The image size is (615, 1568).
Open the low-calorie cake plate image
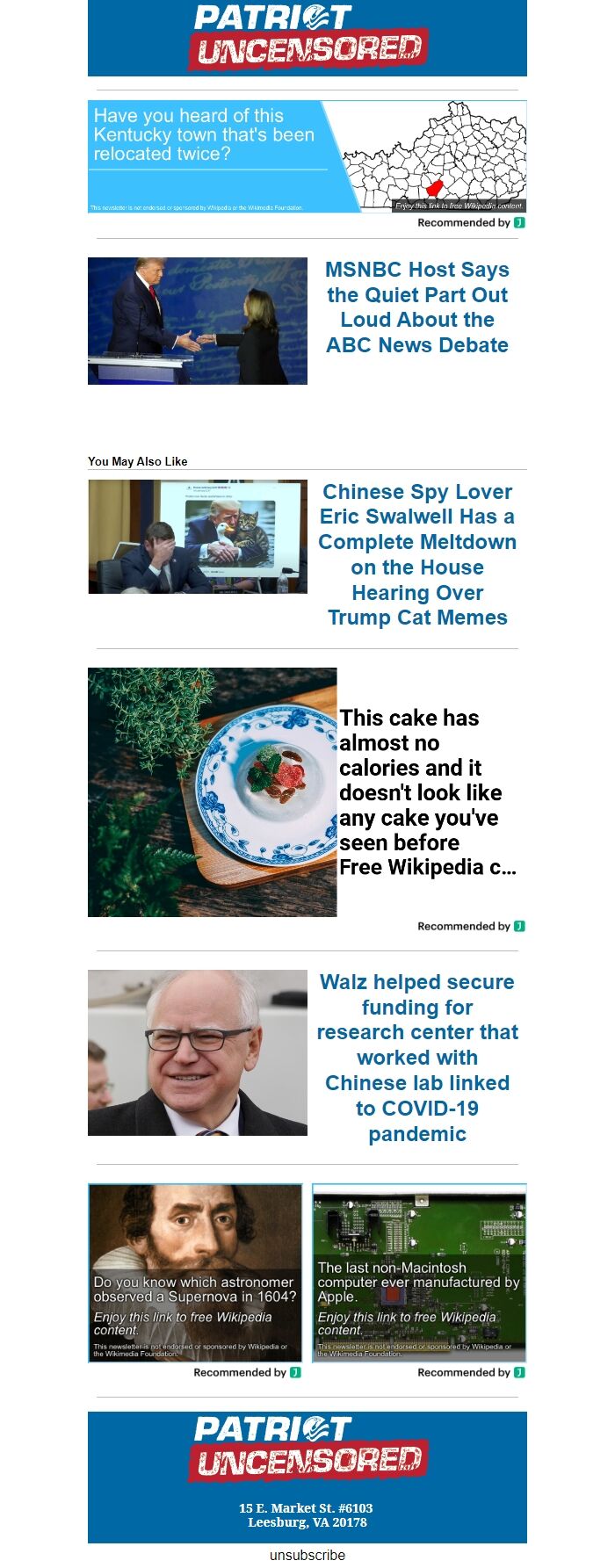(212, 791)
